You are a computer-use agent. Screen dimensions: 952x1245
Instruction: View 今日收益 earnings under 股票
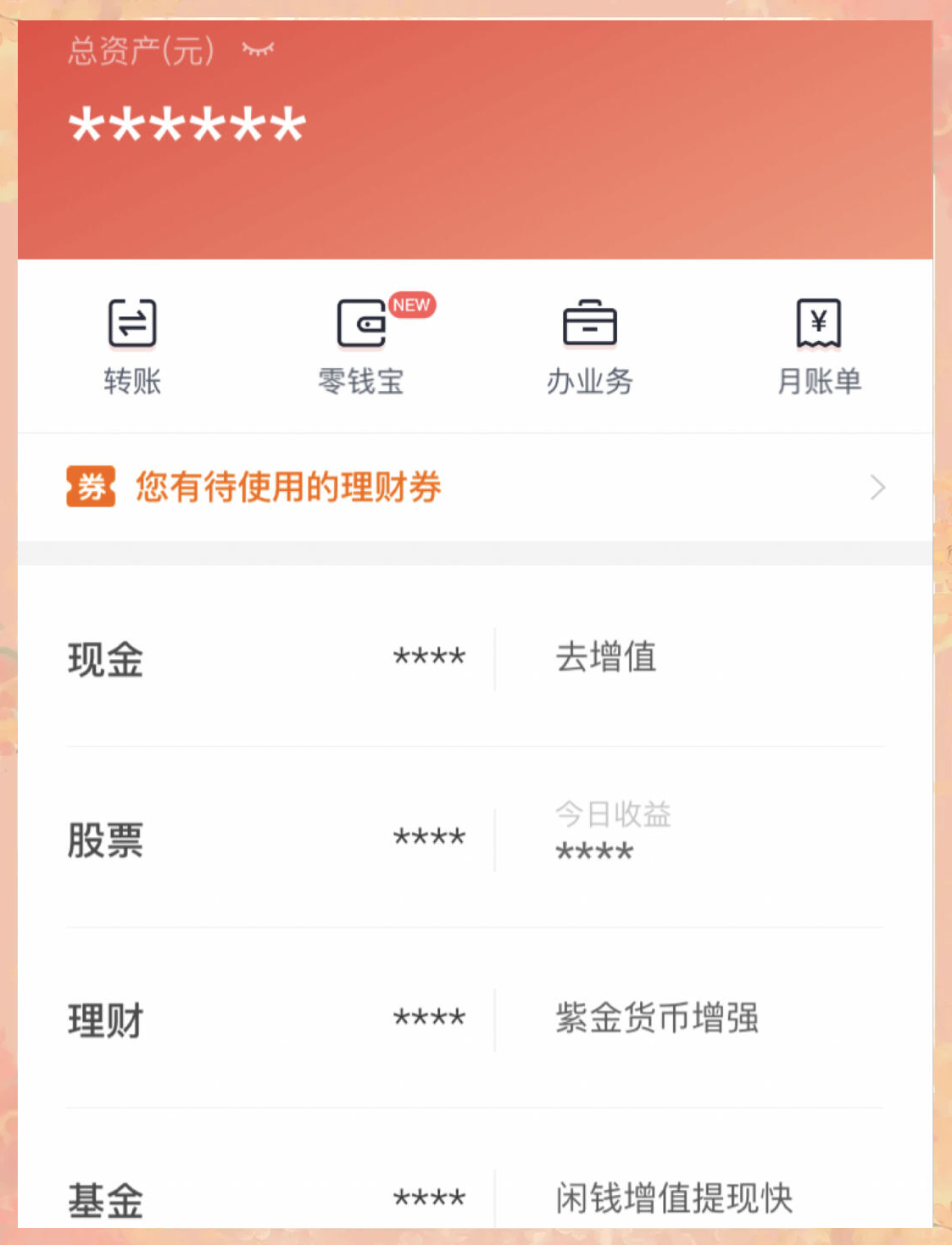pyautogui.click(x=613, y=816)
